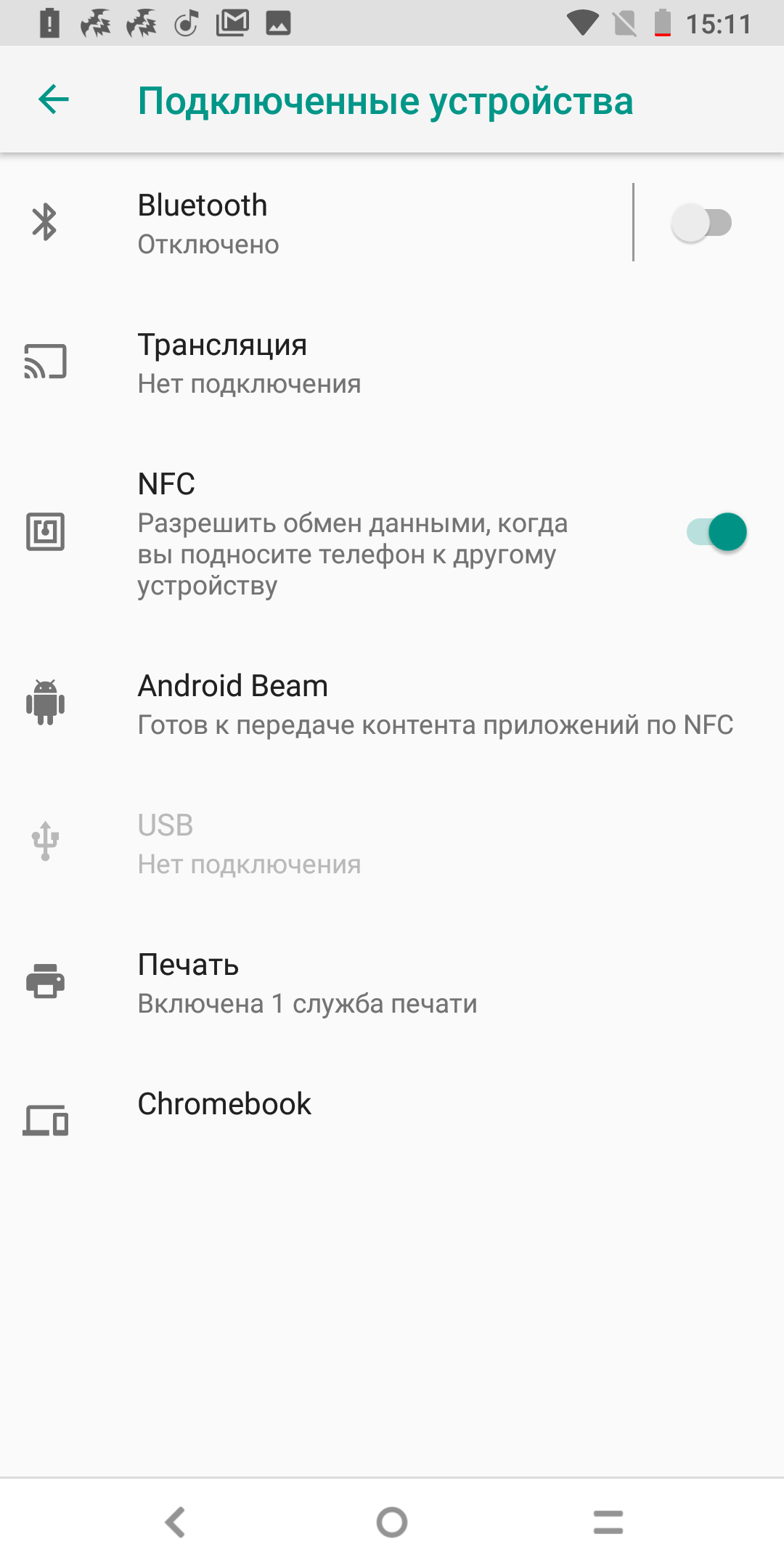Disable the NFC toggle
Viewport: 784px width, 1568px height.
716,532
